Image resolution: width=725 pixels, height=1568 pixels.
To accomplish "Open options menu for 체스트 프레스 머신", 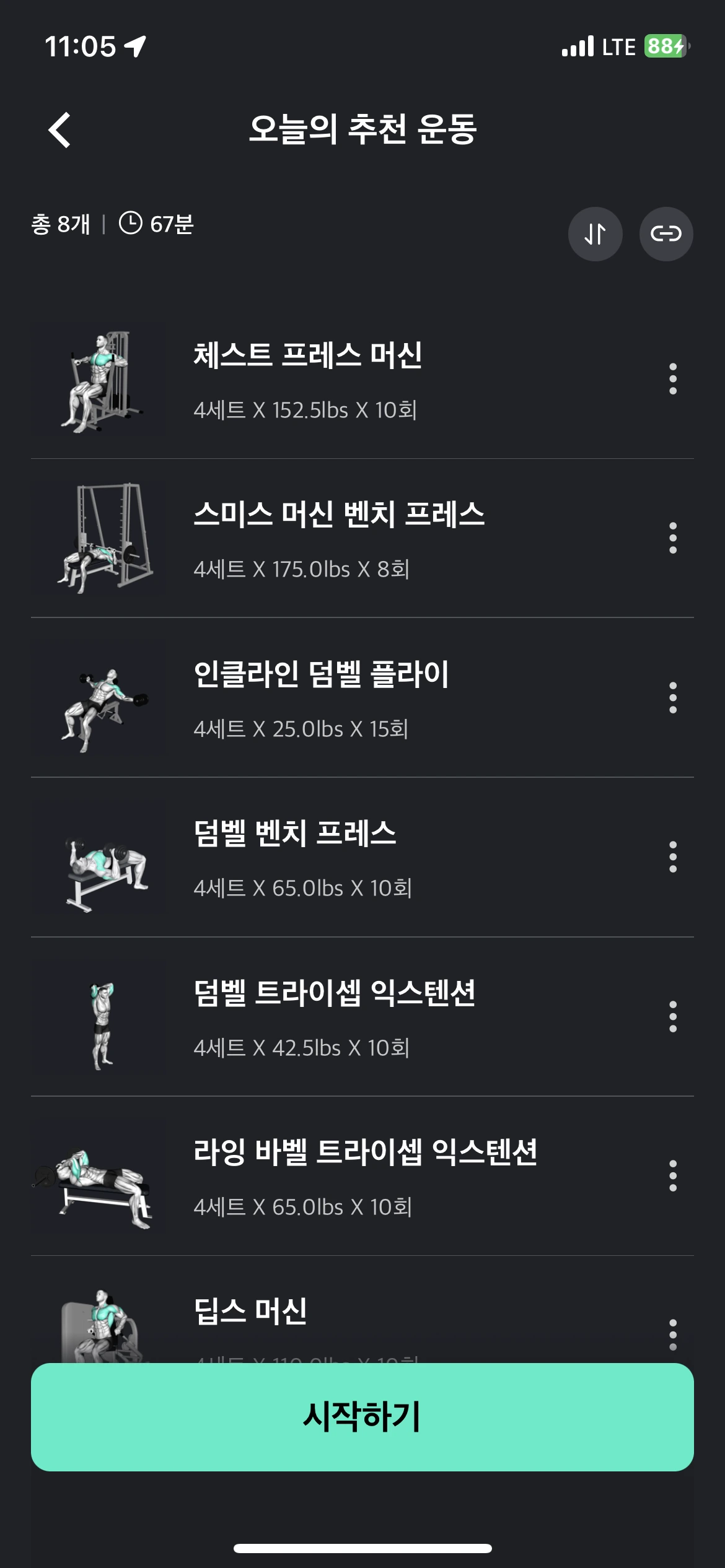I will (x=673, y=379).
